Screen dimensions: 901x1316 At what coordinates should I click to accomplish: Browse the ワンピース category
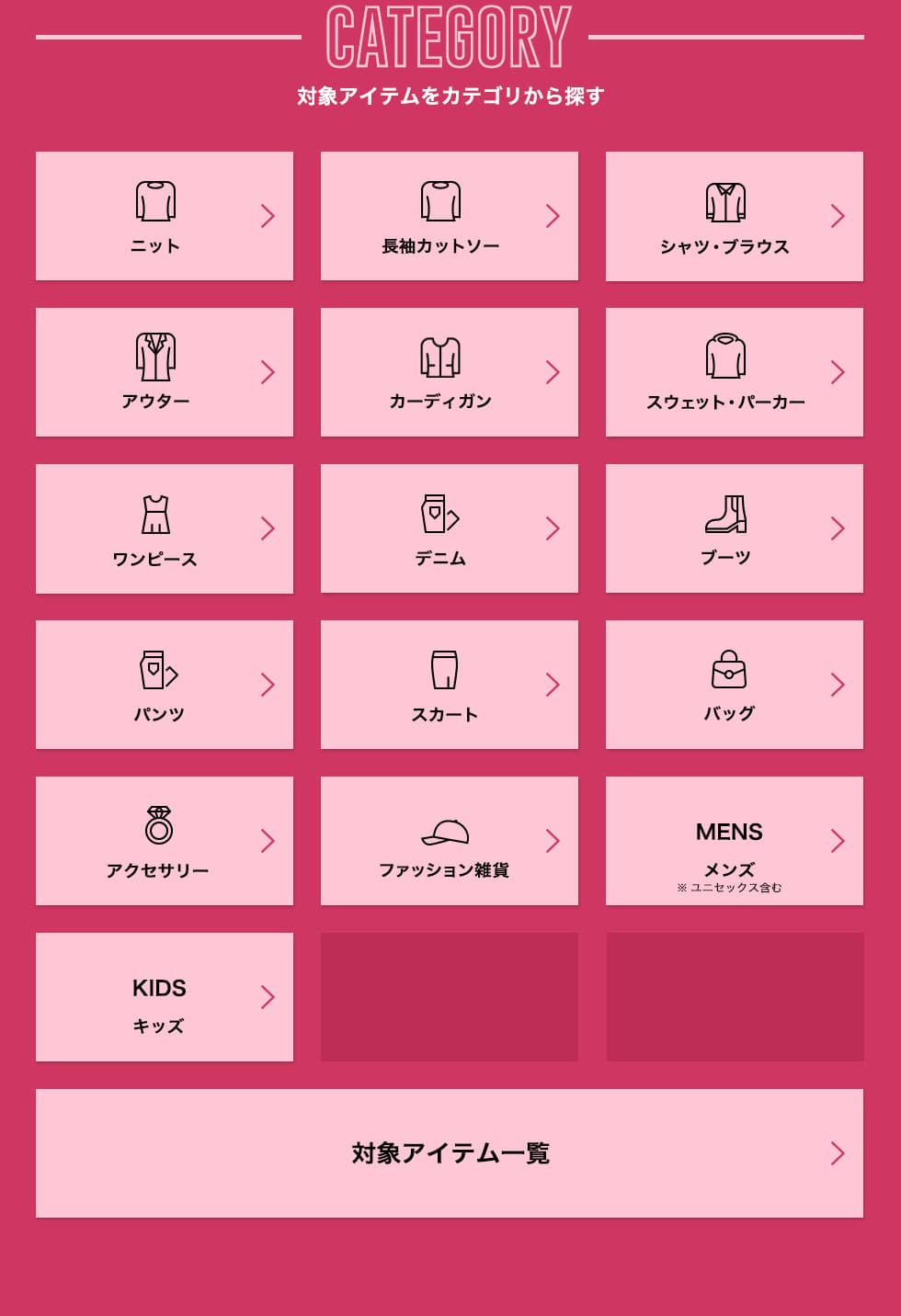(164, 528)
